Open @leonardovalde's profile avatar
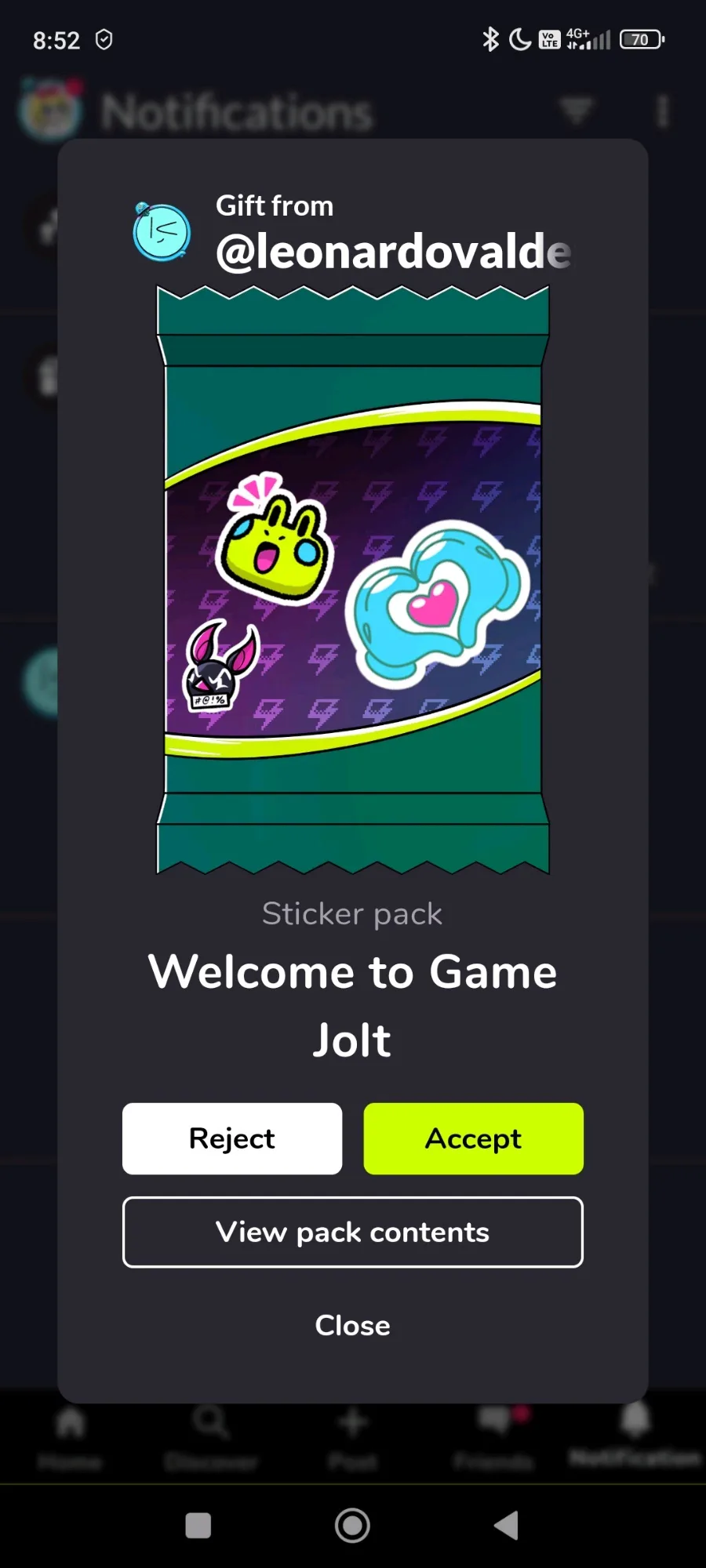 tap(162, 231)
